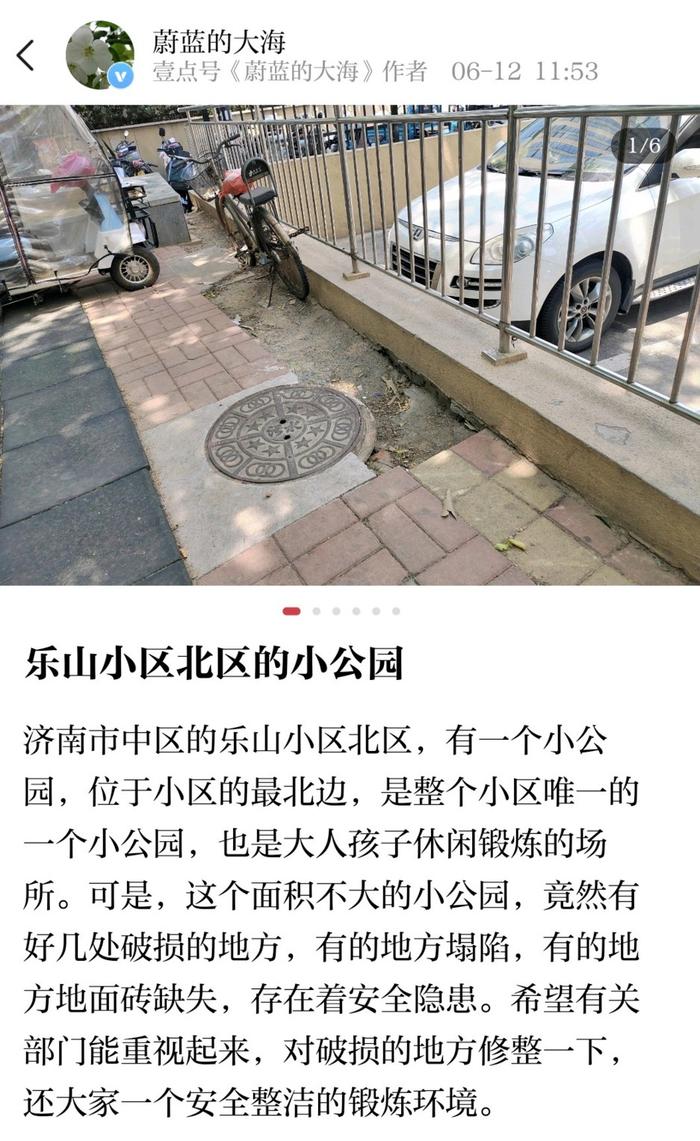Viewport: 700px width, 1141px height.
Task: Open the first photo of six
Action: (350, 345)
